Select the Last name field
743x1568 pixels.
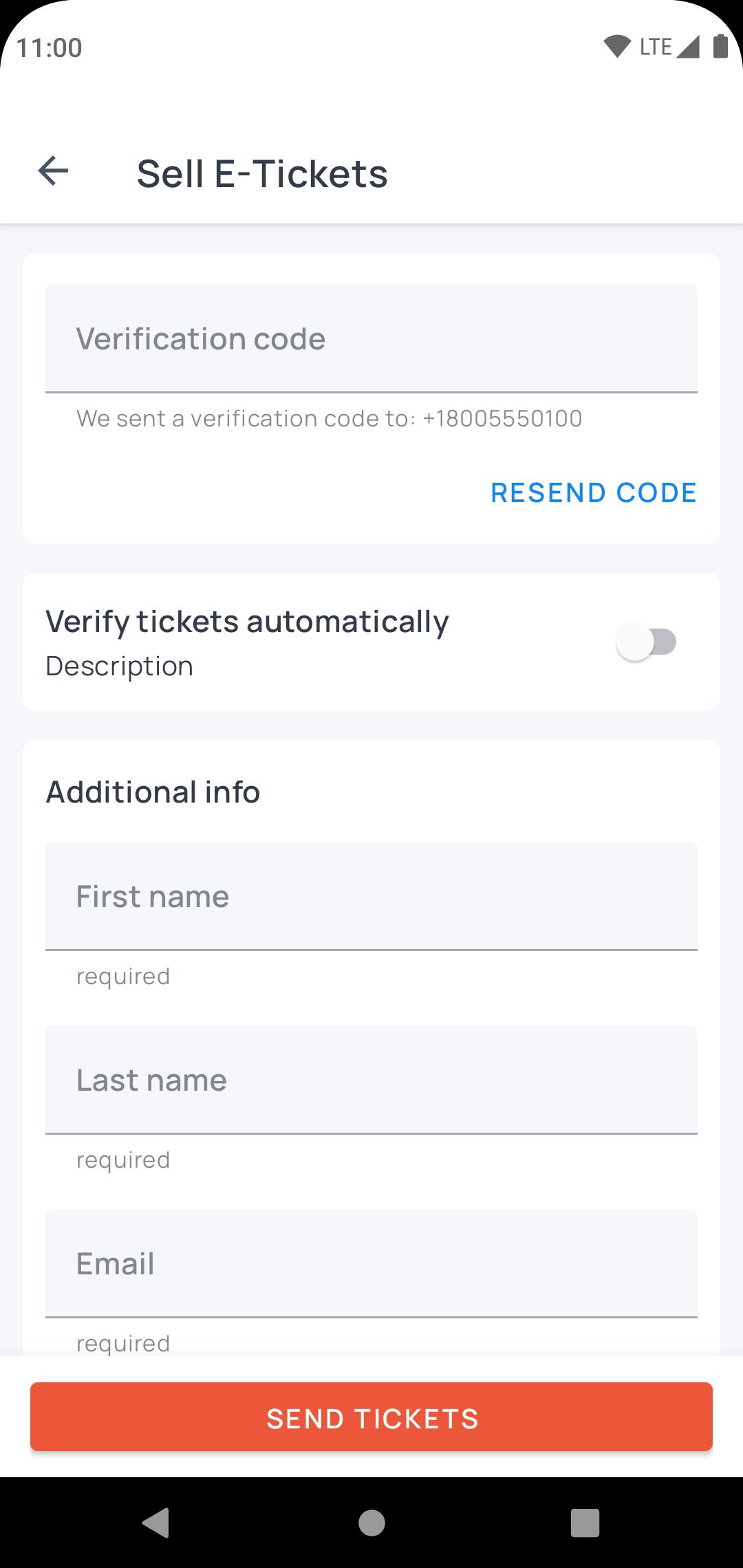[x=371, y=1080]
